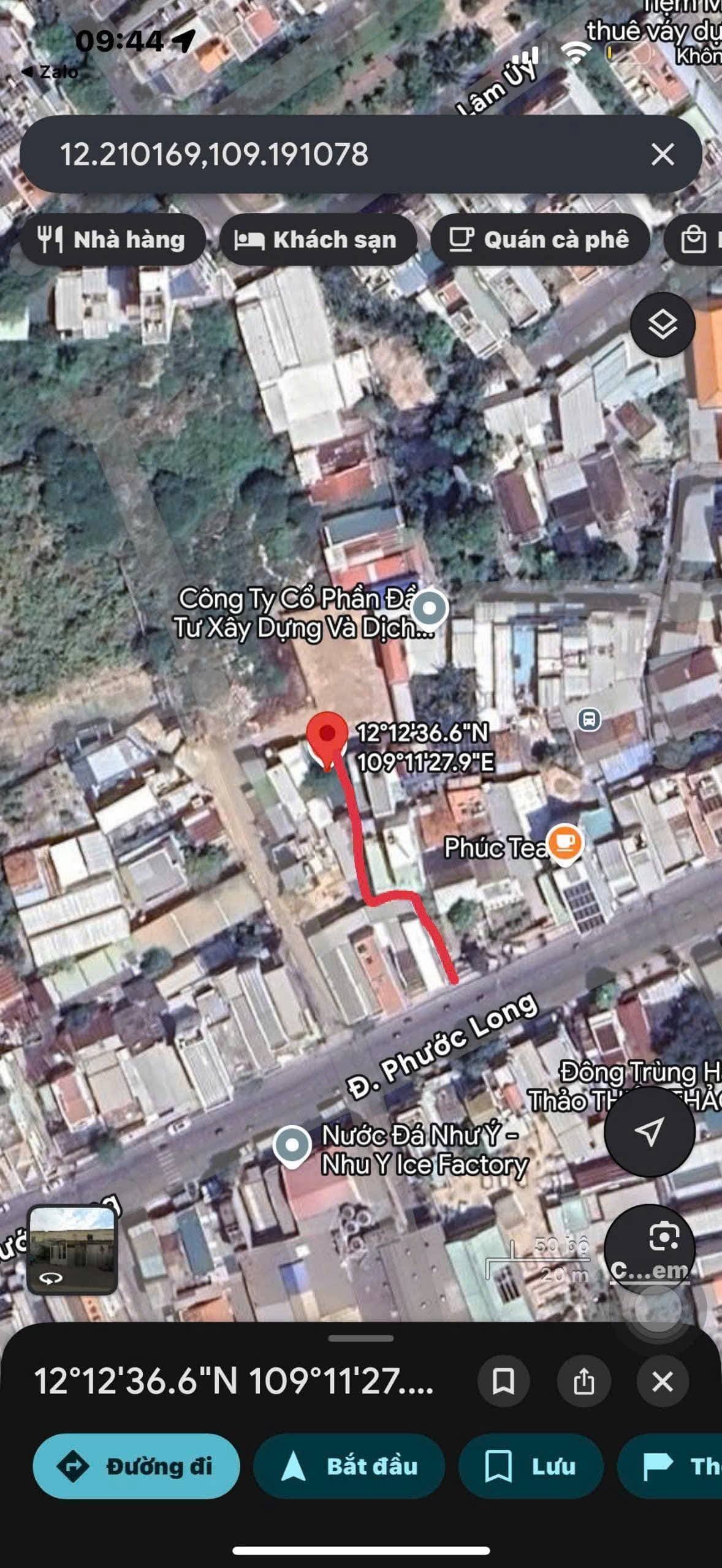The width and height of the screenshot is (722, 1568).
Task: Tap the Lưu save button
Action: 531,1466
